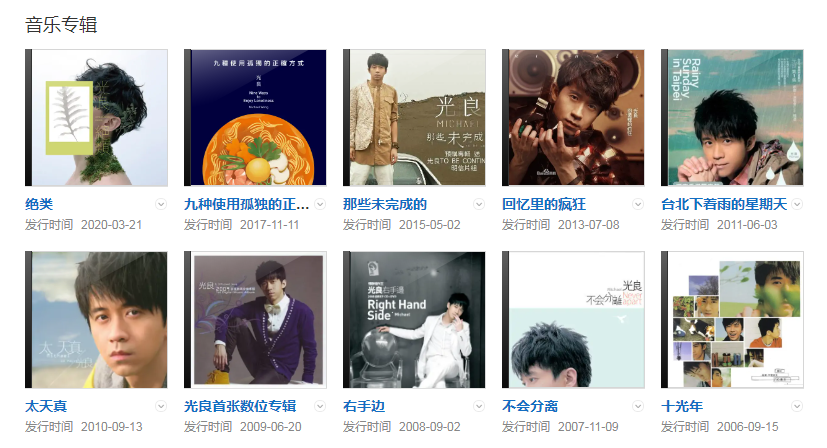Open the 太天真 album cover
Image resolution: width=827 pixels, height=448 pixels.
[96, 320]
